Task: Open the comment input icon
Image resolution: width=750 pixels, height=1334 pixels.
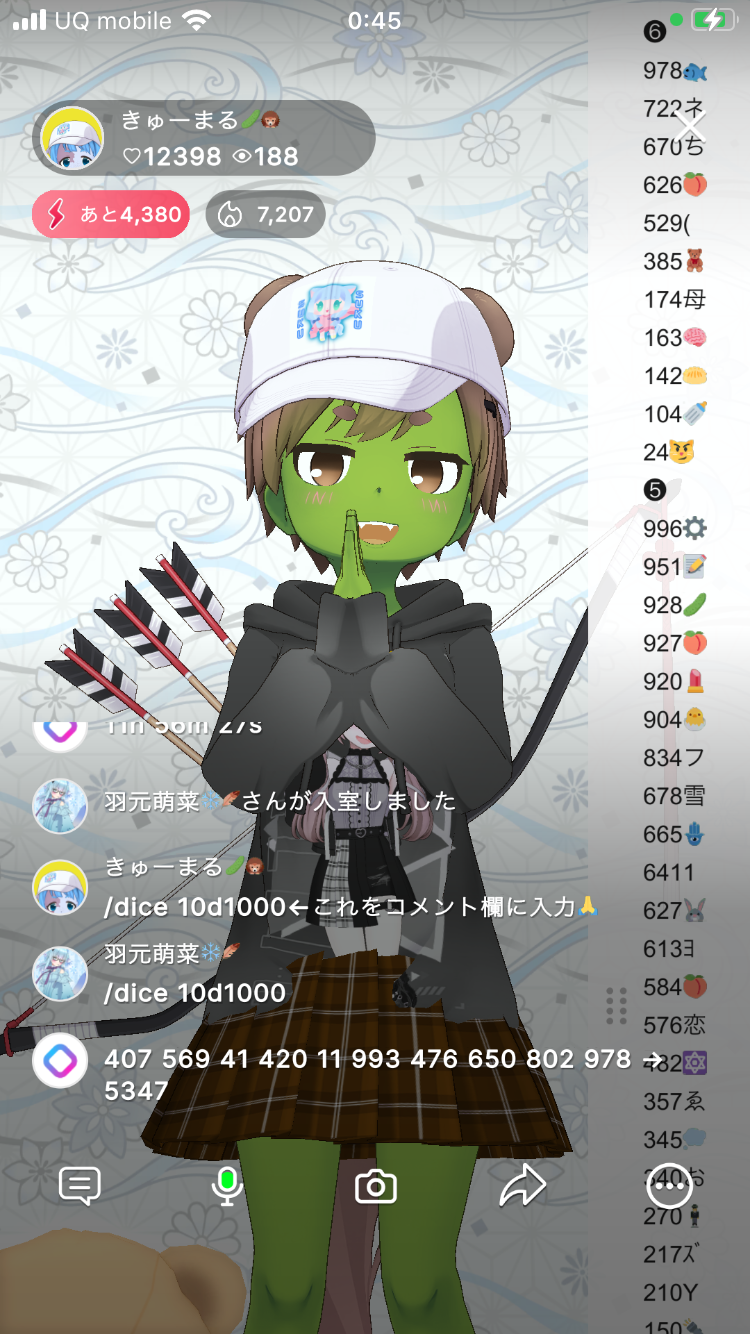Action: pos(80,1186)
